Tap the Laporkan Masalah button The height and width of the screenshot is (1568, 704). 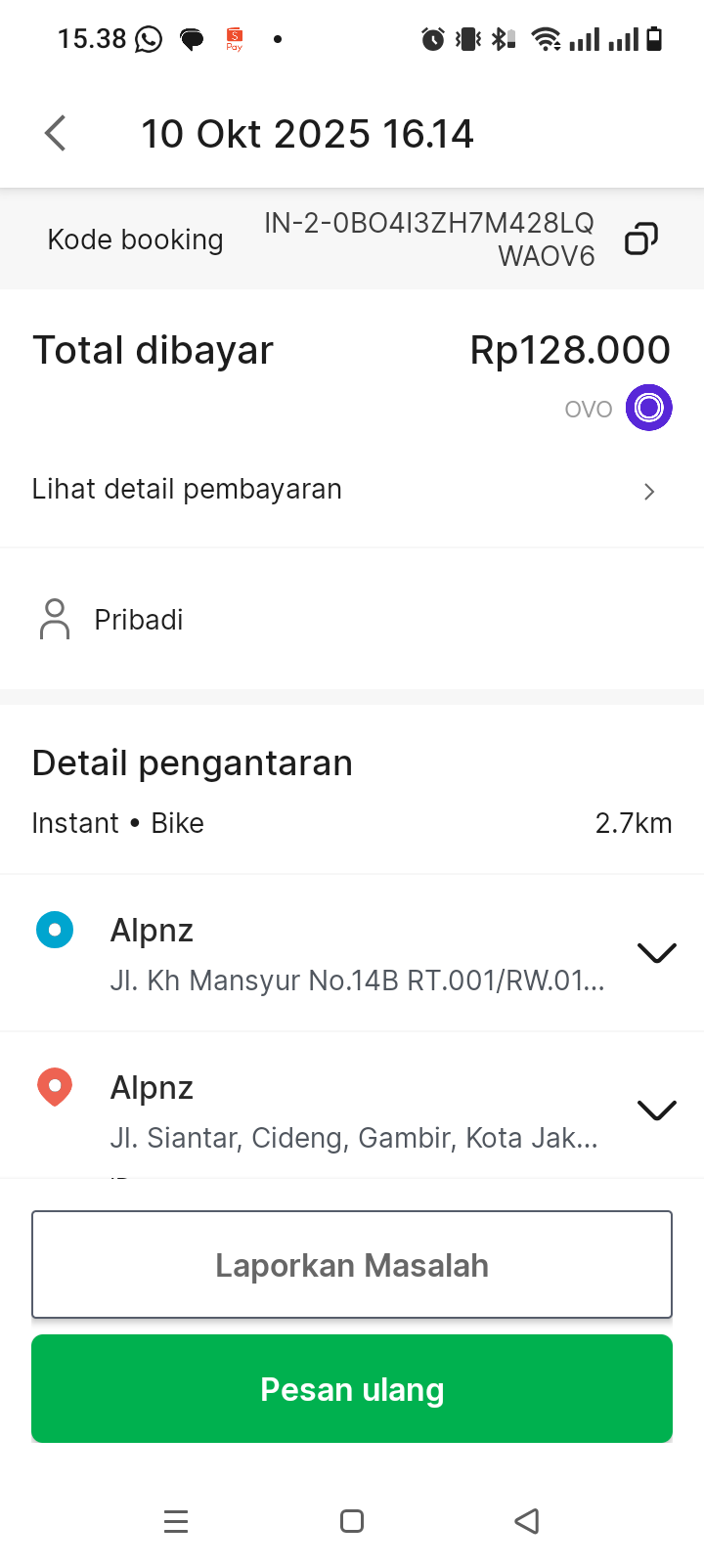tap(352, 1265)
